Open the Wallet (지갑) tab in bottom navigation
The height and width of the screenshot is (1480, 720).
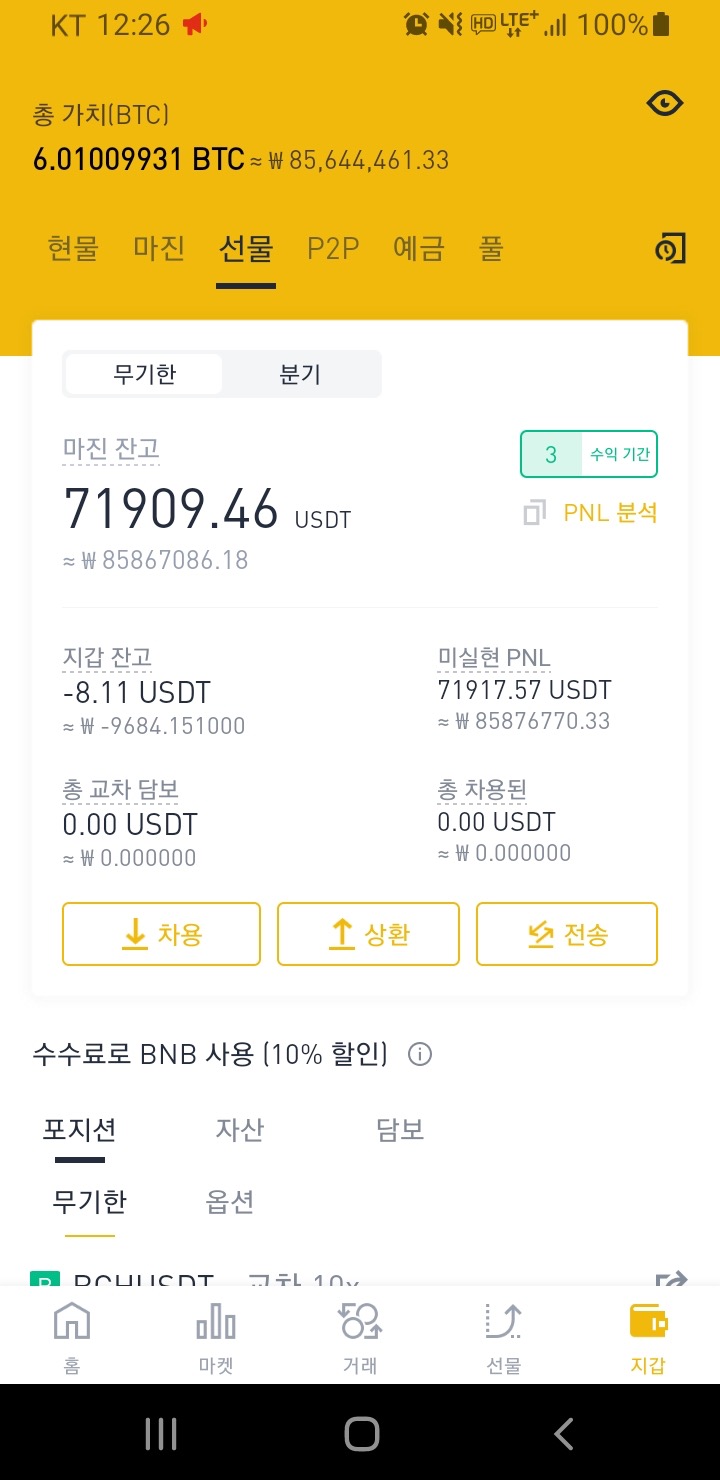647,1335
